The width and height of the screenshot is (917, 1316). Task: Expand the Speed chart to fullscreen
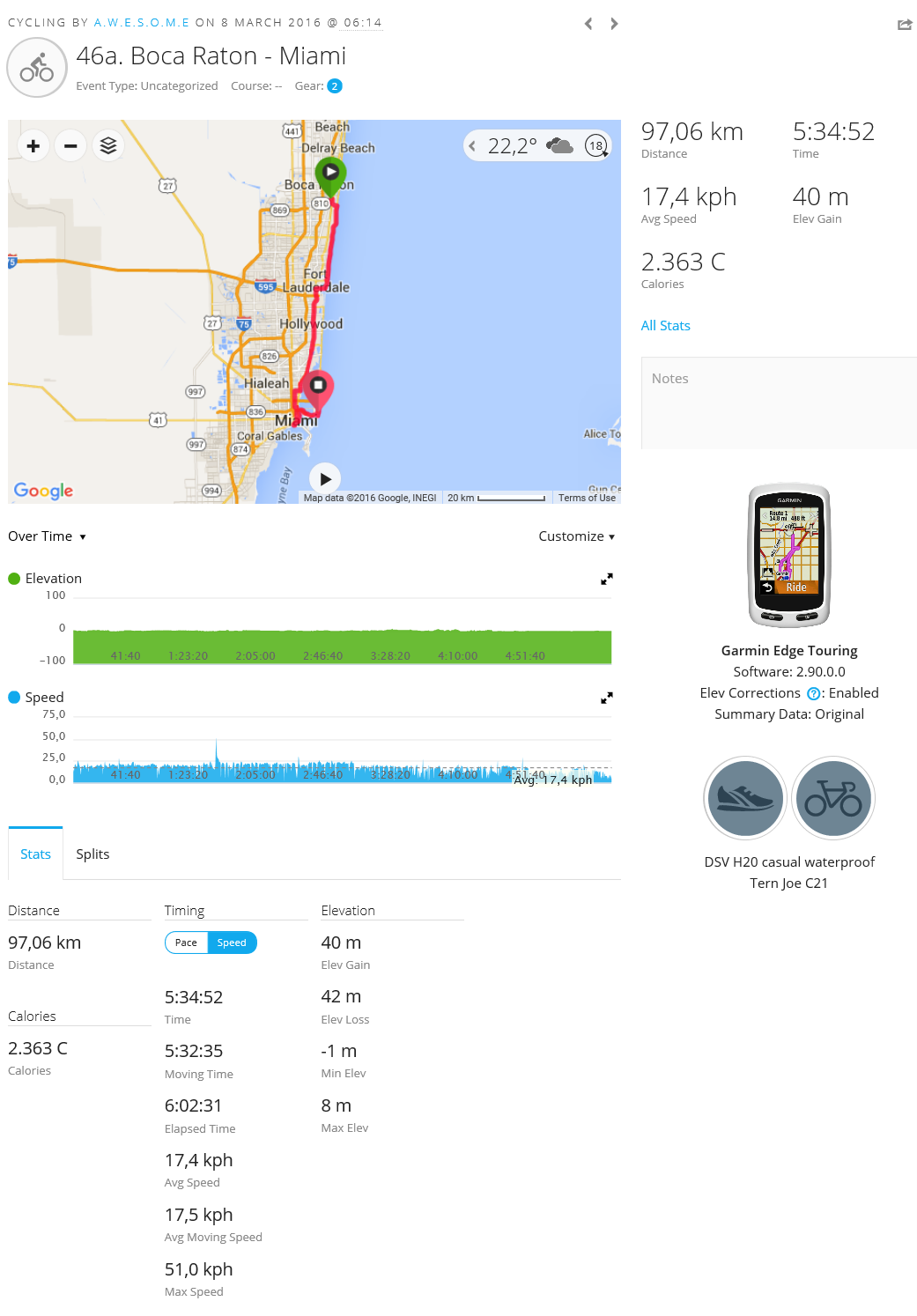[606, 698]
